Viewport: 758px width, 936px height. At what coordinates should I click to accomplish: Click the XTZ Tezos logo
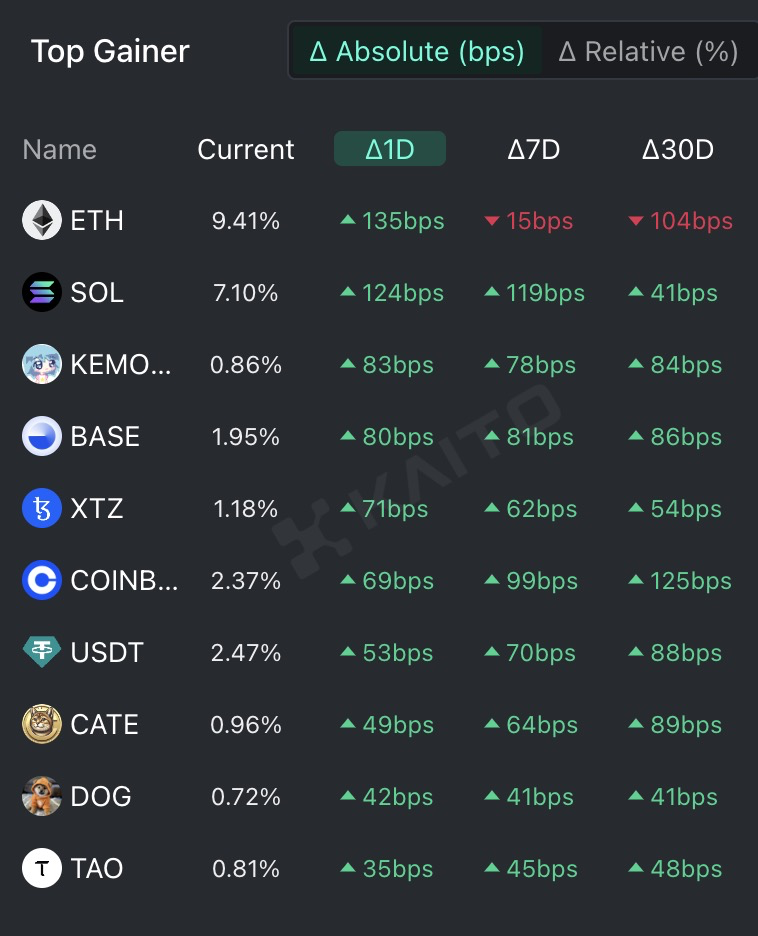click(x=40, y=508)
